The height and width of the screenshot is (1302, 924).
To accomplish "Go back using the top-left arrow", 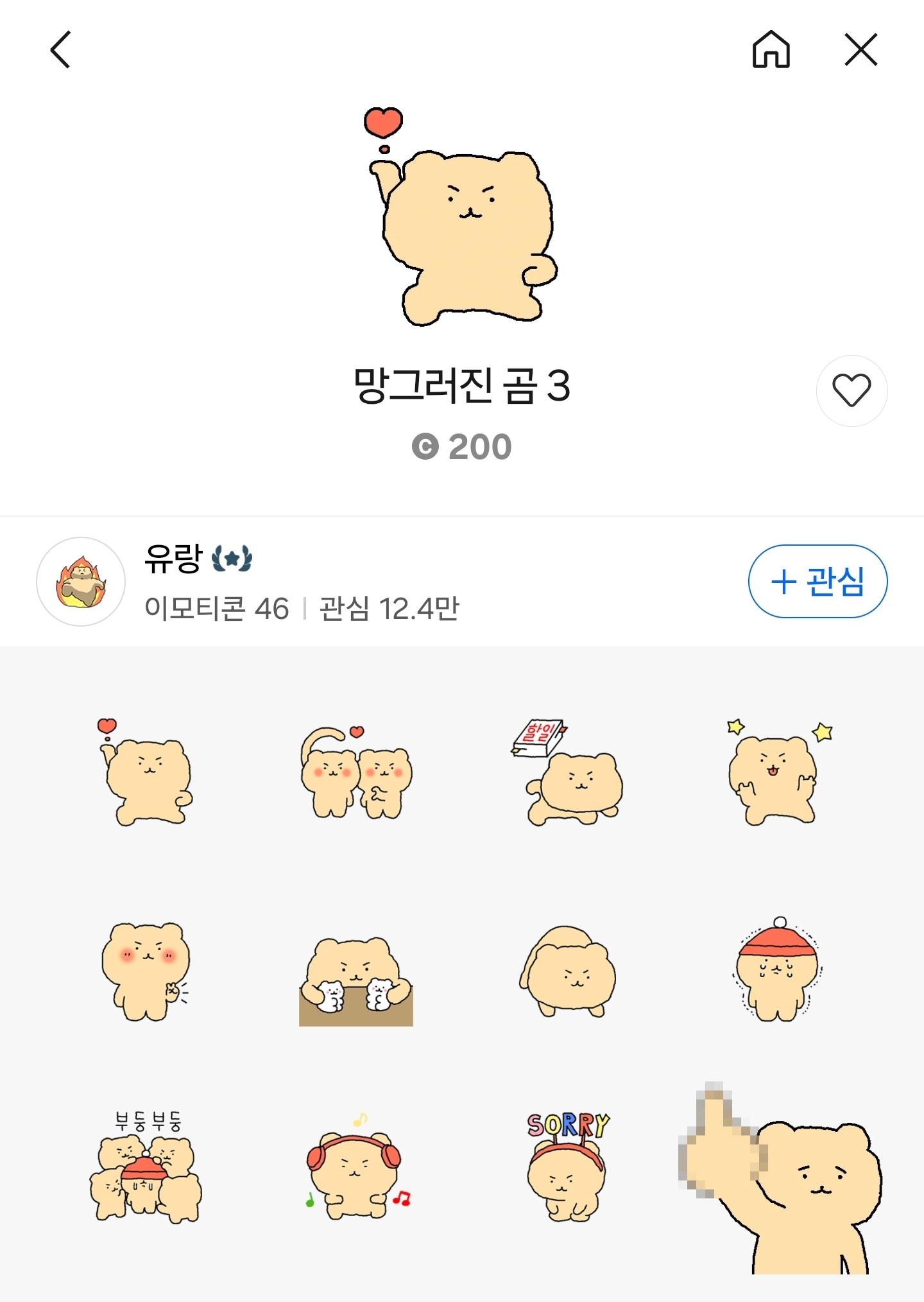I will click(61, 49).
